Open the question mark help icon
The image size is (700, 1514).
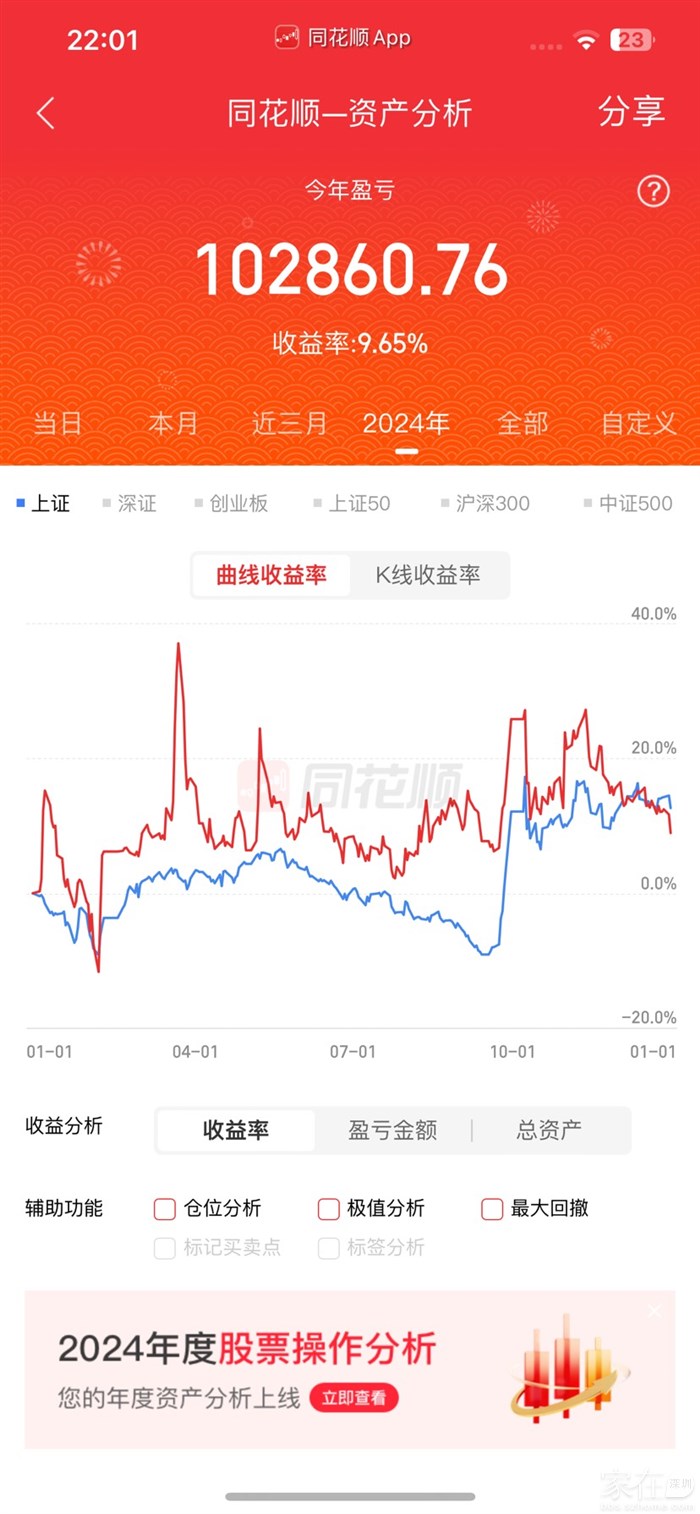coord(653,190)
